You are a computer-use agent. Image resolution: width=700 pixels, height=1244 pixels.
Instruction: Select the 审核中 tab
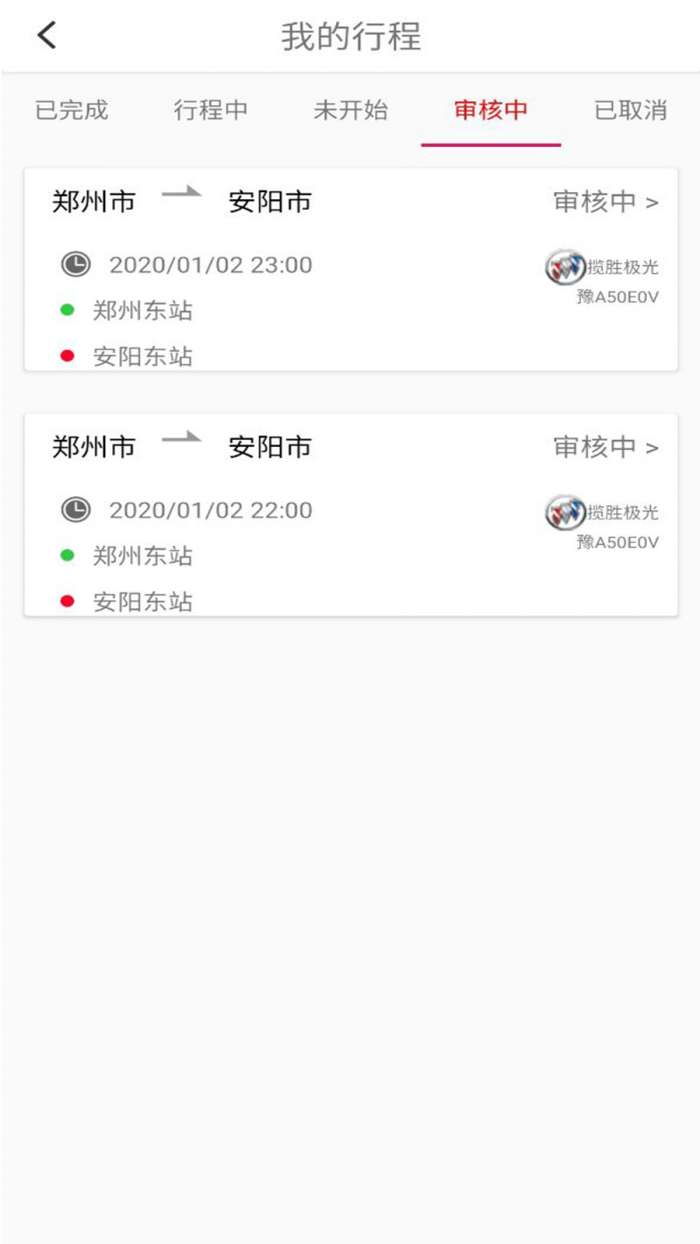click(490, 110)
